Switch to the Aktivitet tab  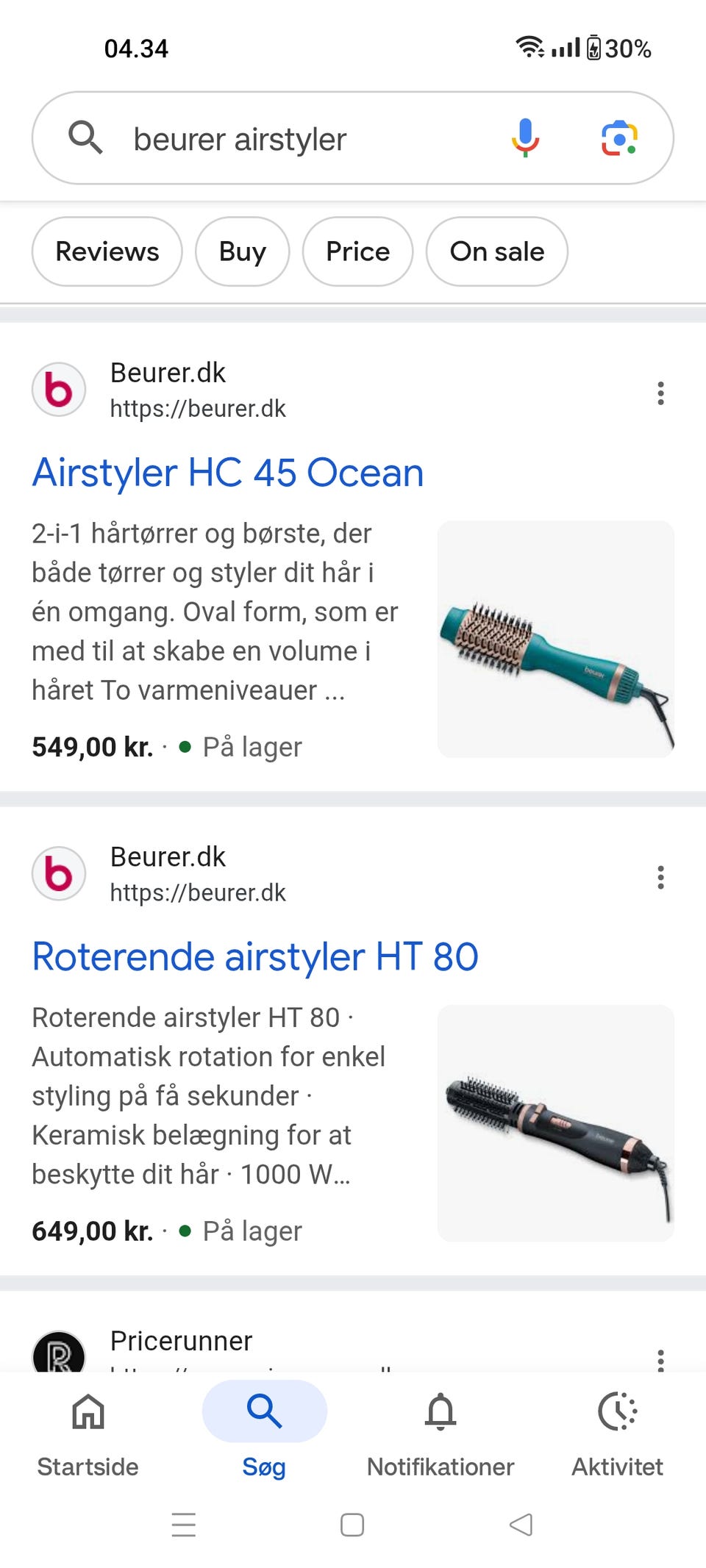click(618, 1433)
